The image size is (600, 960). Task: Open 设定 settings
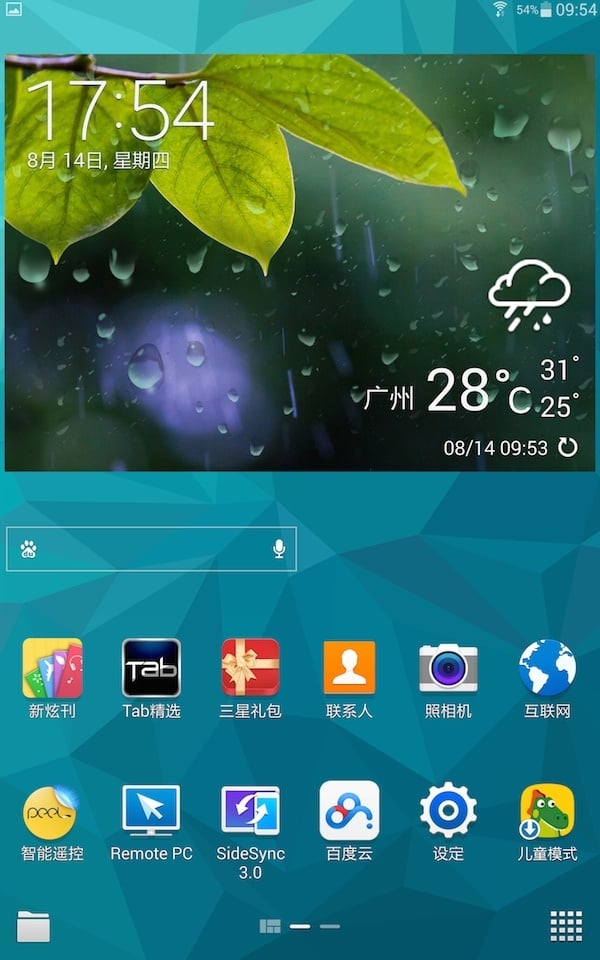coord(448,811)
